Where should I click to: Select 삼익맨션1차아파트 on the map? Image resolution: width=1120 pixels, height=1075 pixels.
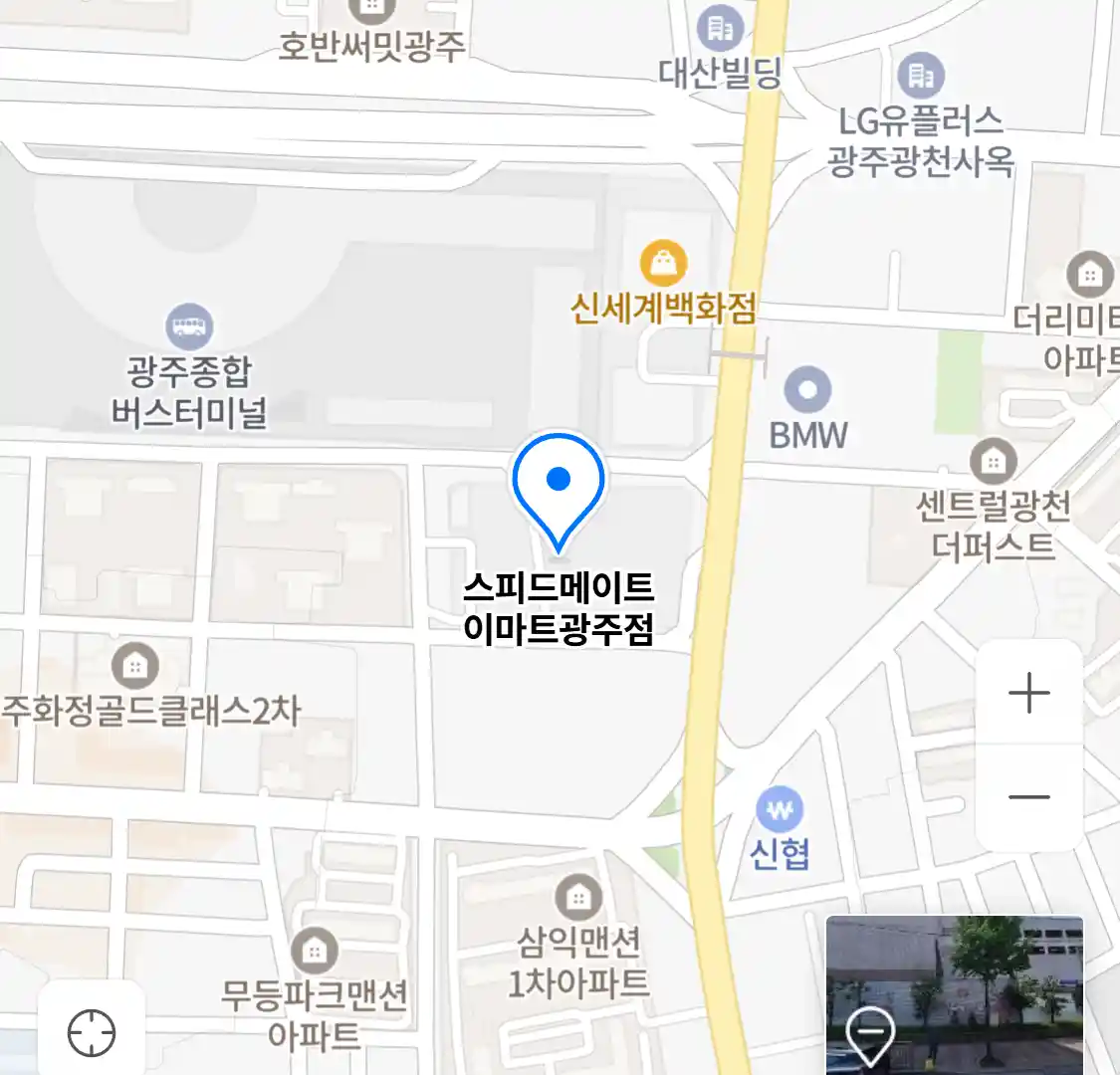(577, 899)
